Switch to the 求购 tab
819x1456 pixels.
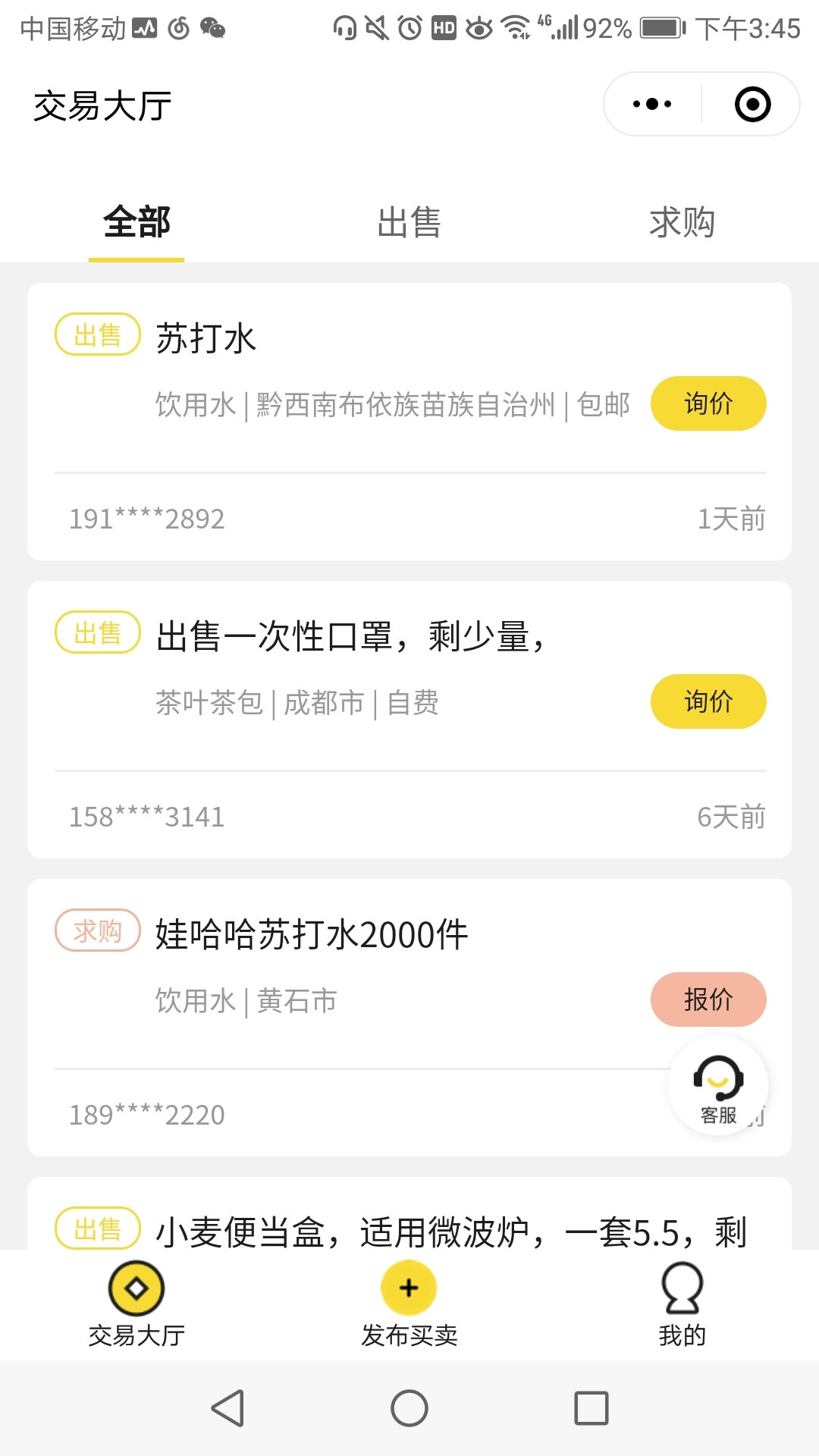[682, 222]
